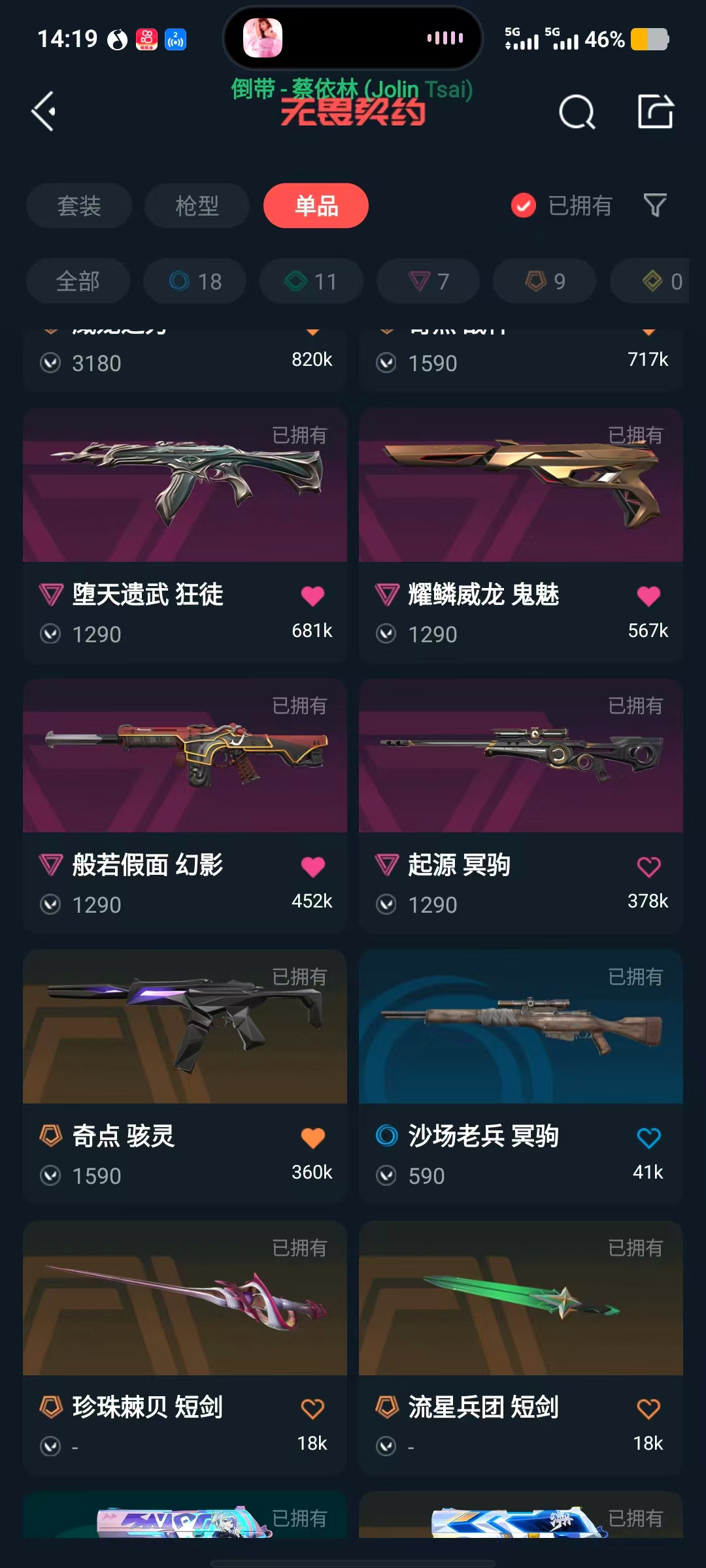Image resolution: width=706 pixels, height=1568 pixels.
Task: Open the 堕天遗武 狂徒 skin card
Action: point(185,536)
